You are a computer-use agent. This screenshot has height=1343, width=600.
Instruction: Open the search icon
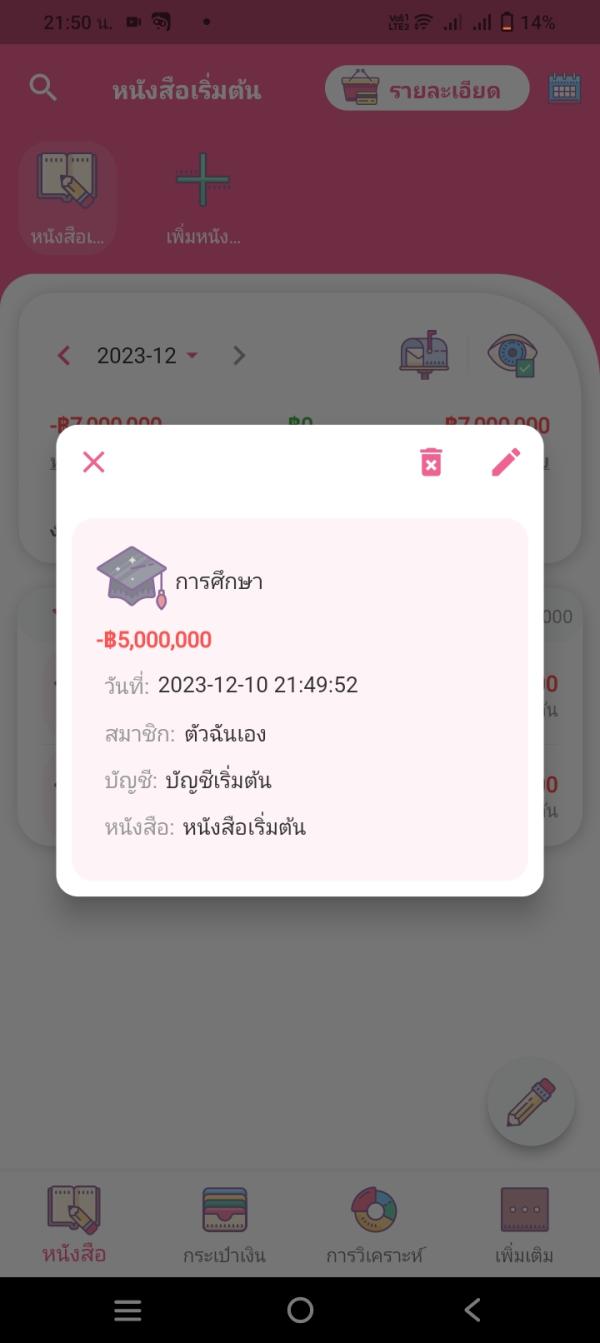(x=43, y=88)
